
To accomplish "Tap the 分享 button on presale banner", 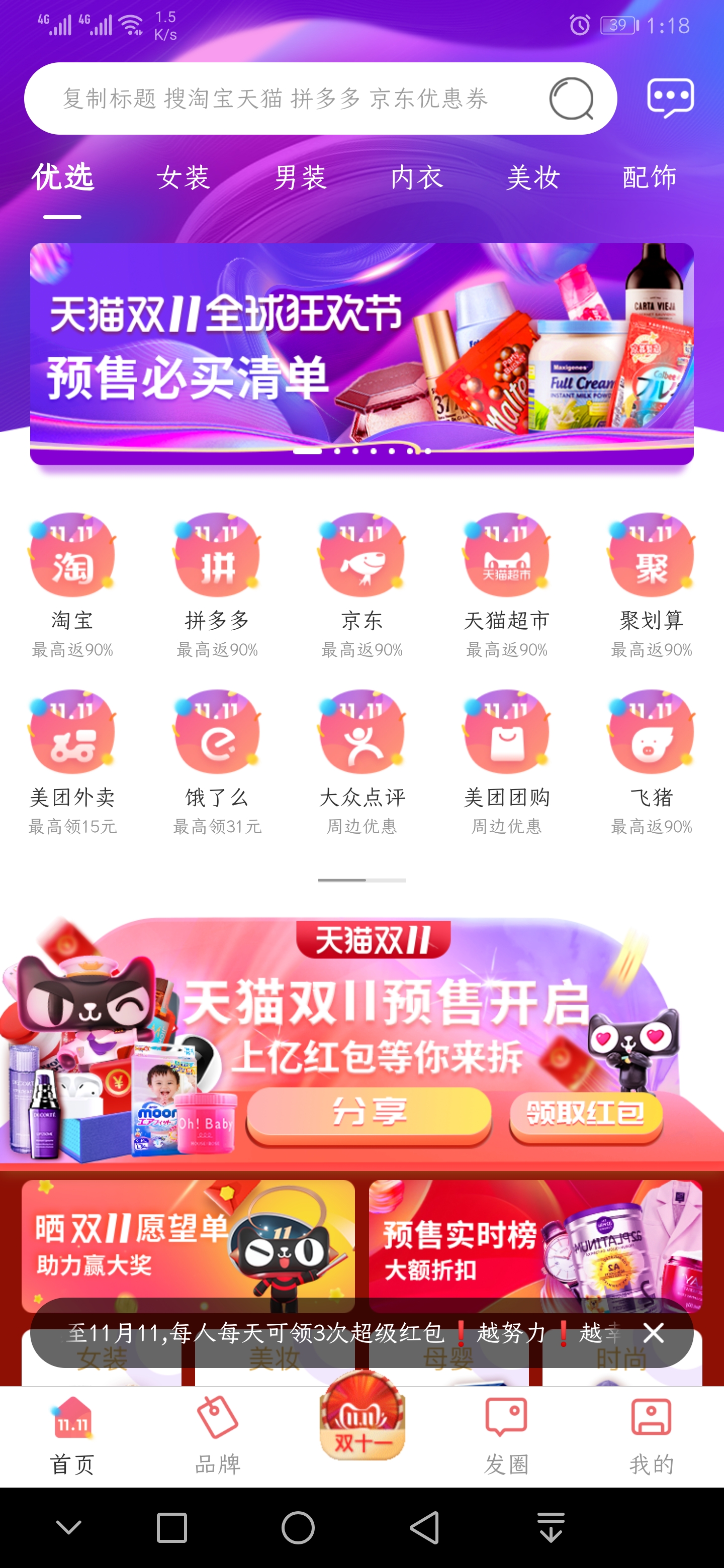I will pyautogui.click(x=369, y=1113).
